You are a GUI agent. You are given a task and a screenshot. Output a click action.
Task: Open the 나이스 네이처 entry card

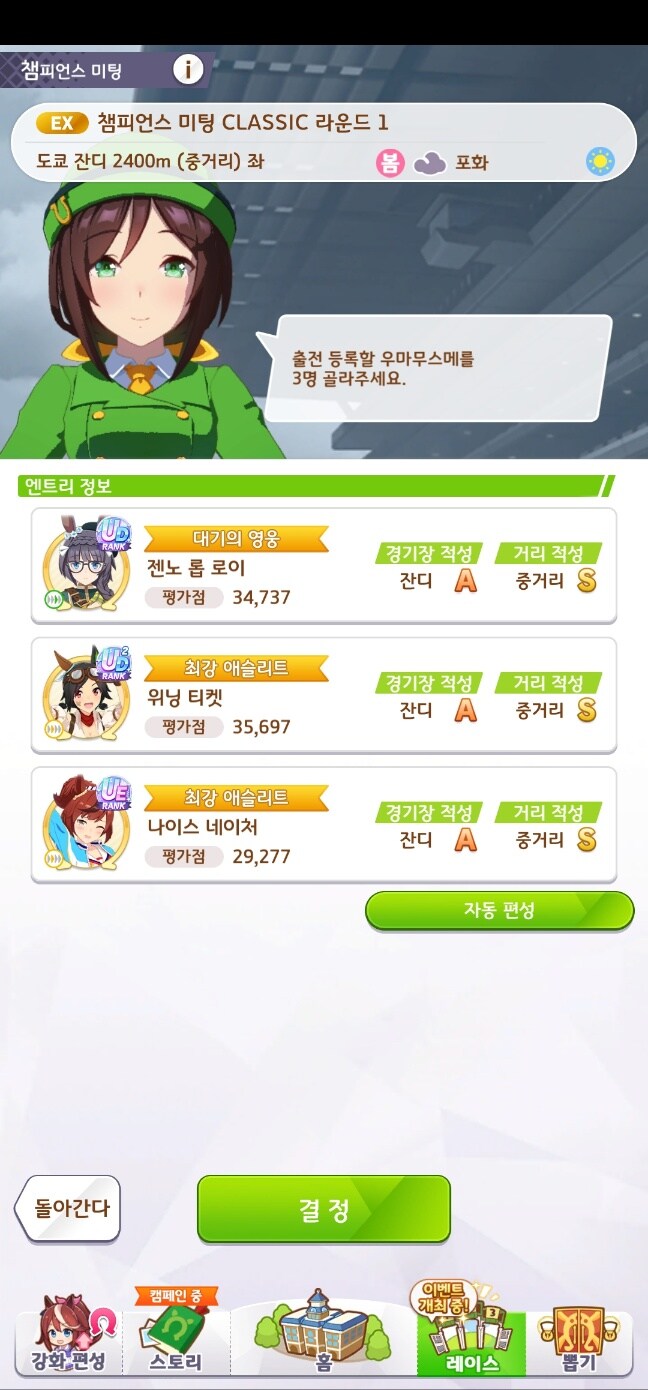[323, 825]
